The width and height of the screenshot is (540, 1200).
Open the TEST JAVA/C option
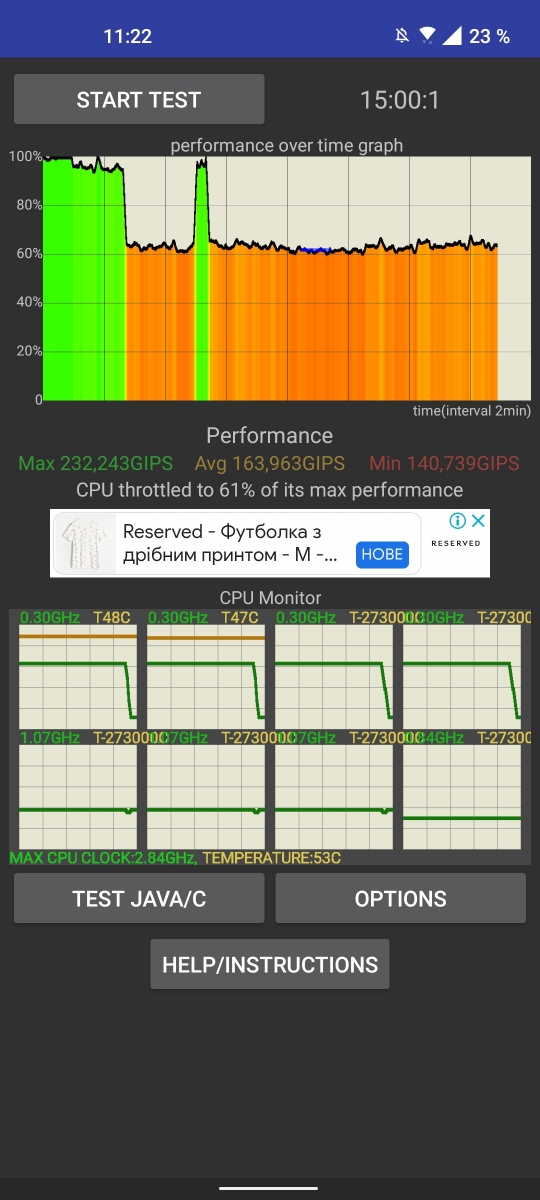click(x=139, y=898)
